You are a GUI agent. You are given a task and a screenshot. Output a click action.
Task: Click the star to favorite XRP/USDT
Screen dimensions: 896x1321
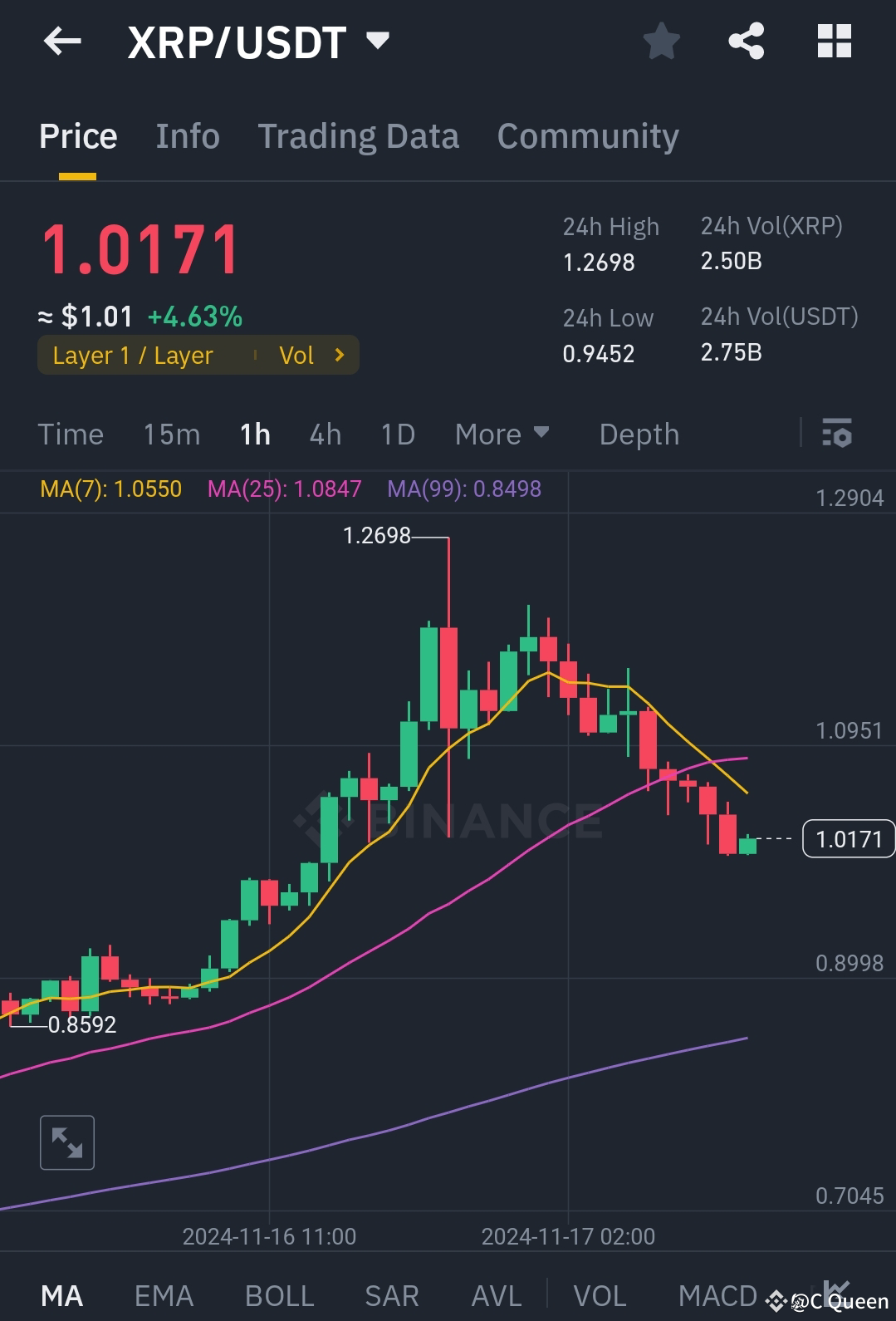[661, 40]
